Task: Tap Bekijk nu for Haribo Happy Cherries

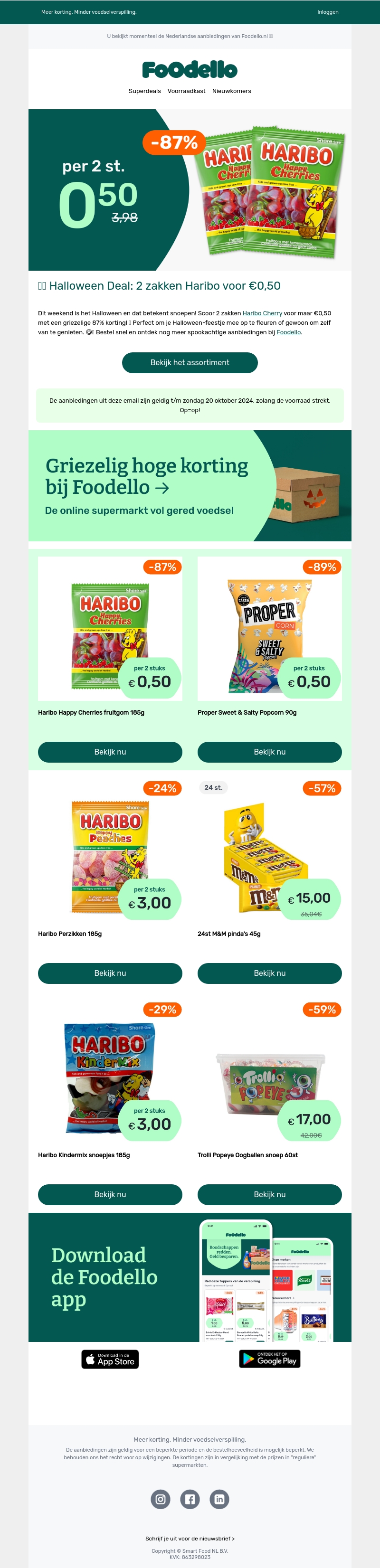Action: click(110, 752)
